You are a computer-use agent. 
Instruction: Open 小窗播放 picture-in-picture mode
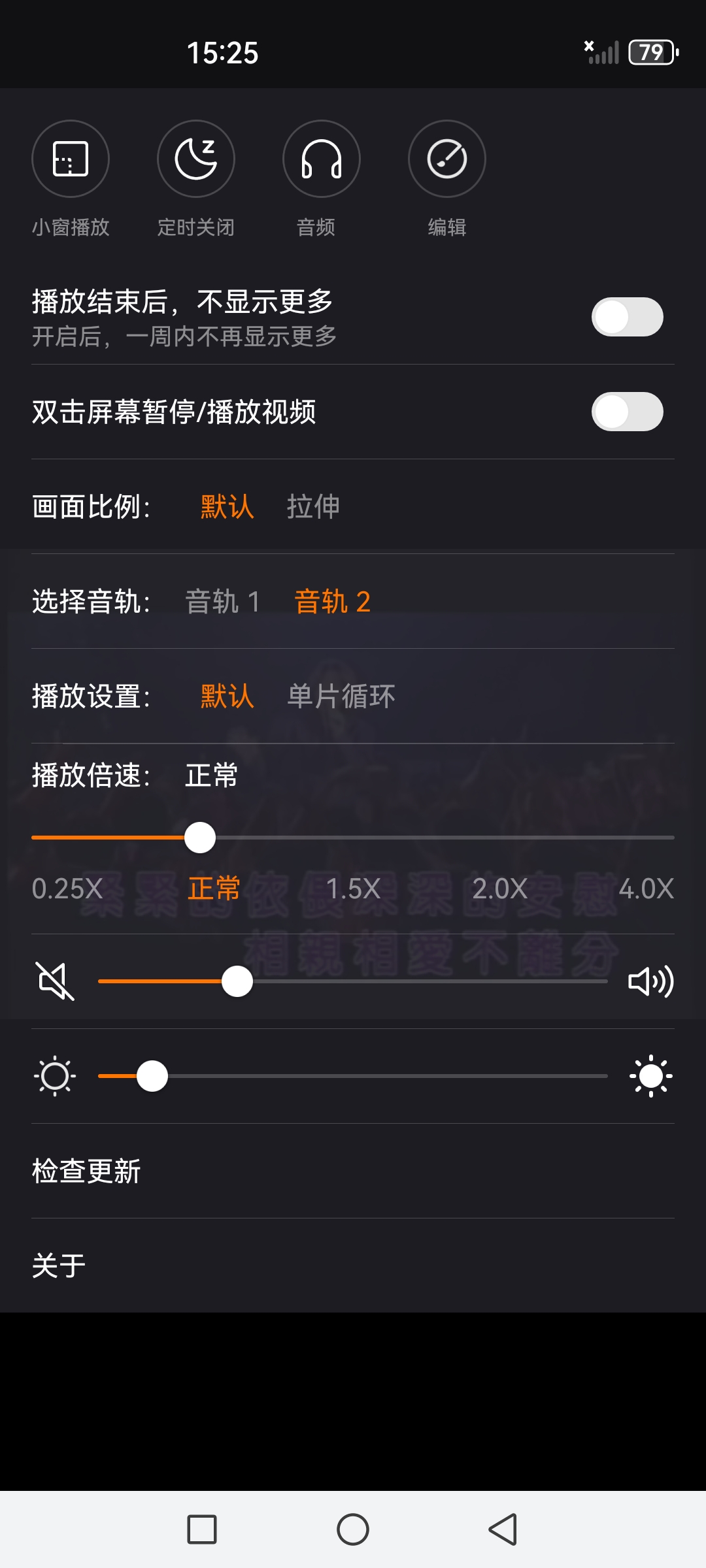tap(71, 159)
